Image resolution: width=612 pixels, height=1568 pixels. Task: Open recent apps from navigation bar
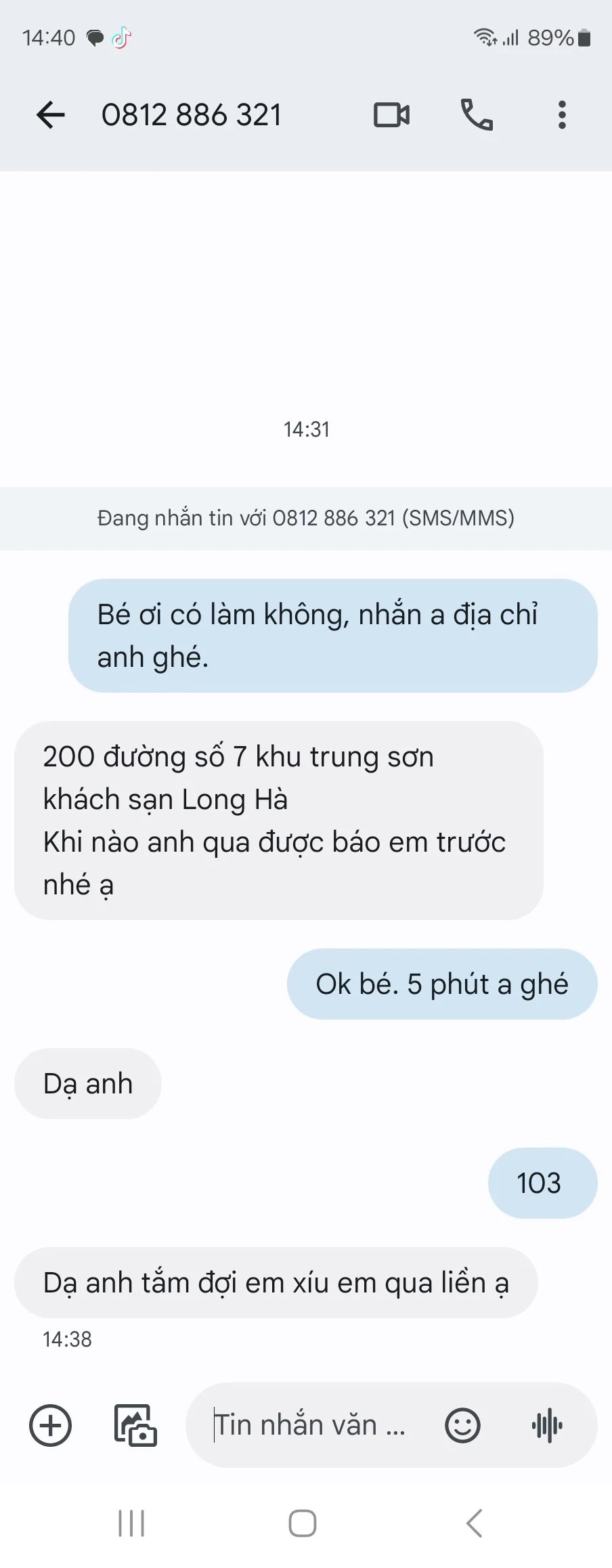(131, 1523)
